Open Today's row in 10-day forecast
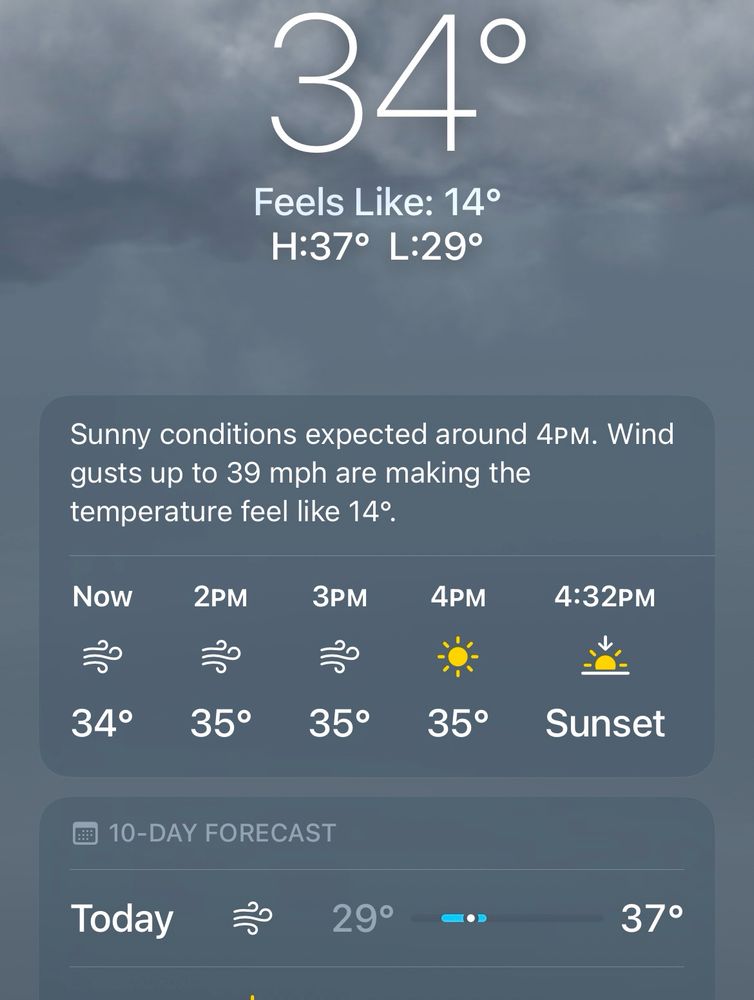The width and height of the screenshot is (754, 1000). point(377,917)
